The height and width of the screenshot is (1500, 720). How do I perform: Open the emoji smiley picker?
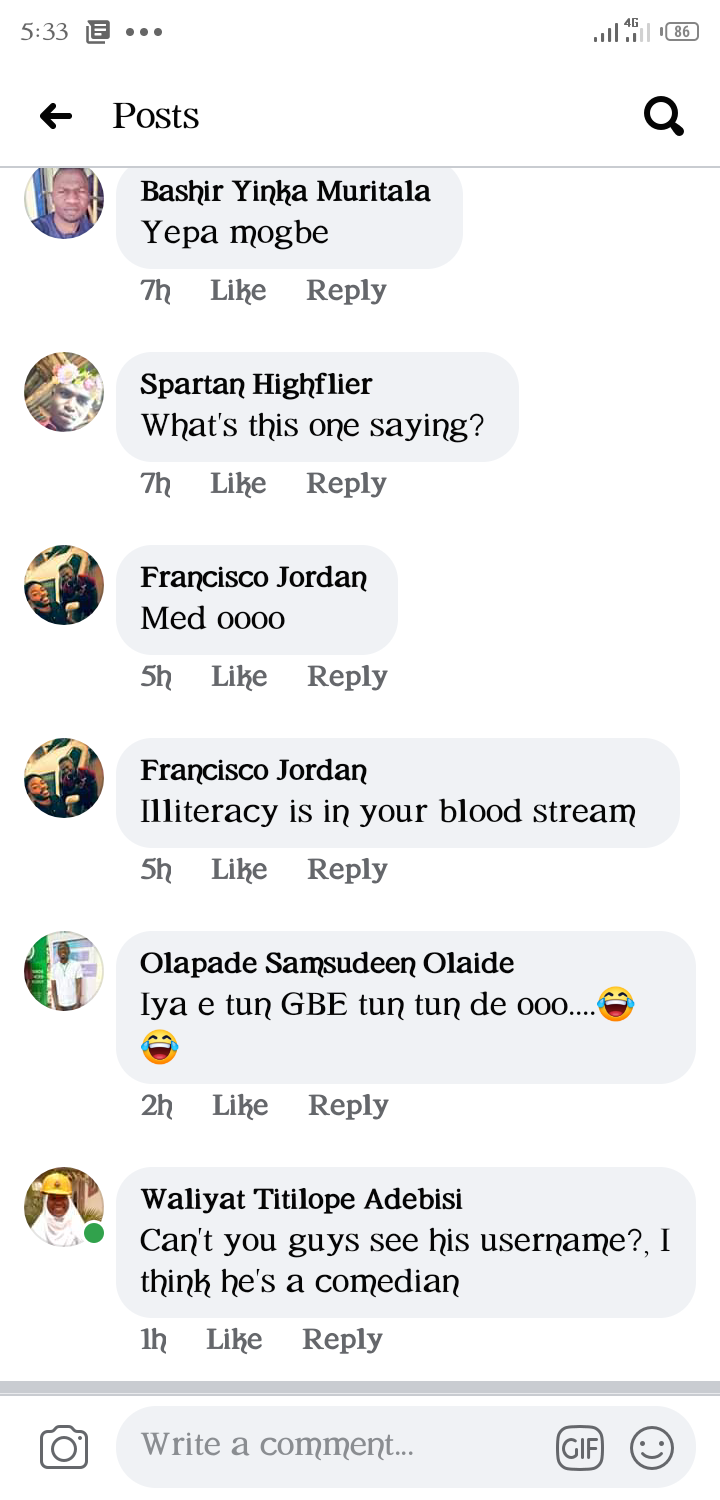[652, 1448]
